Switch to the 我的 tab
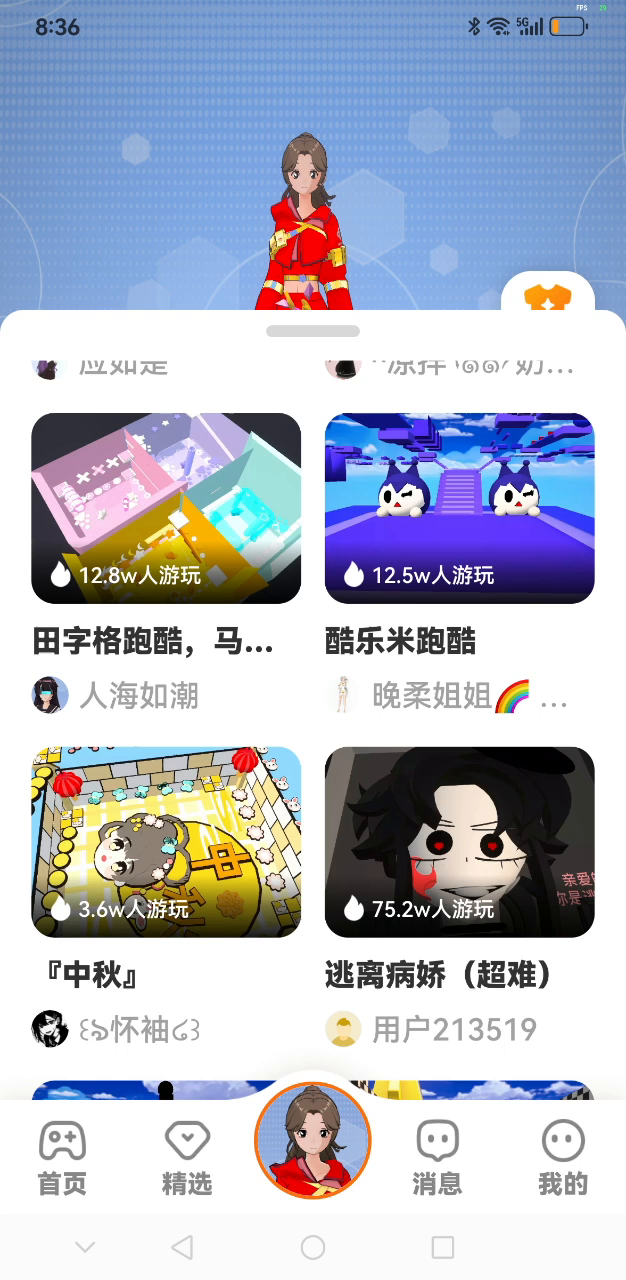The height and width of the screenshot is (1280, 626). 563,1158
